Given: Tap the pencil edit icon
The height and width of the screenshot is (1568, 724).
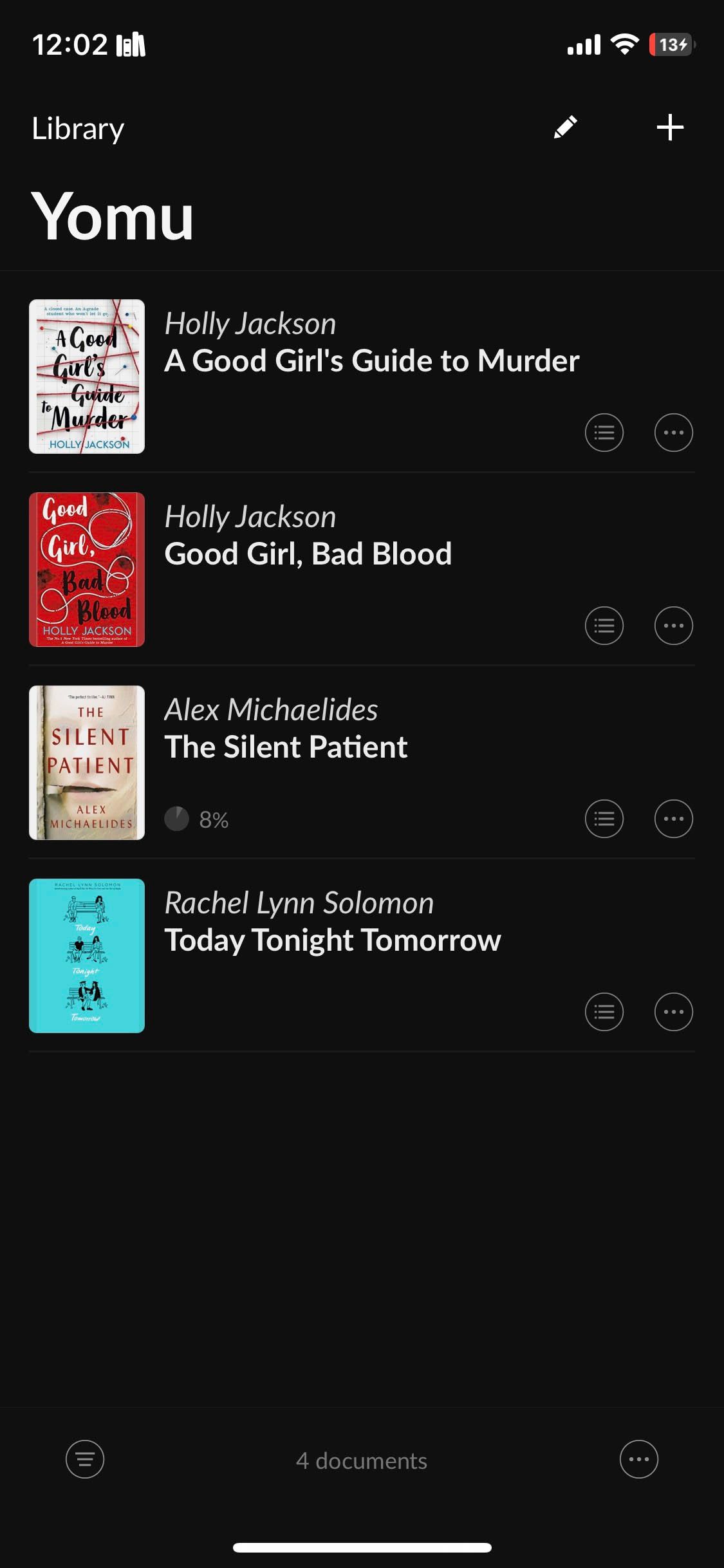Looking at the screenshot, I should click(565, 127).
